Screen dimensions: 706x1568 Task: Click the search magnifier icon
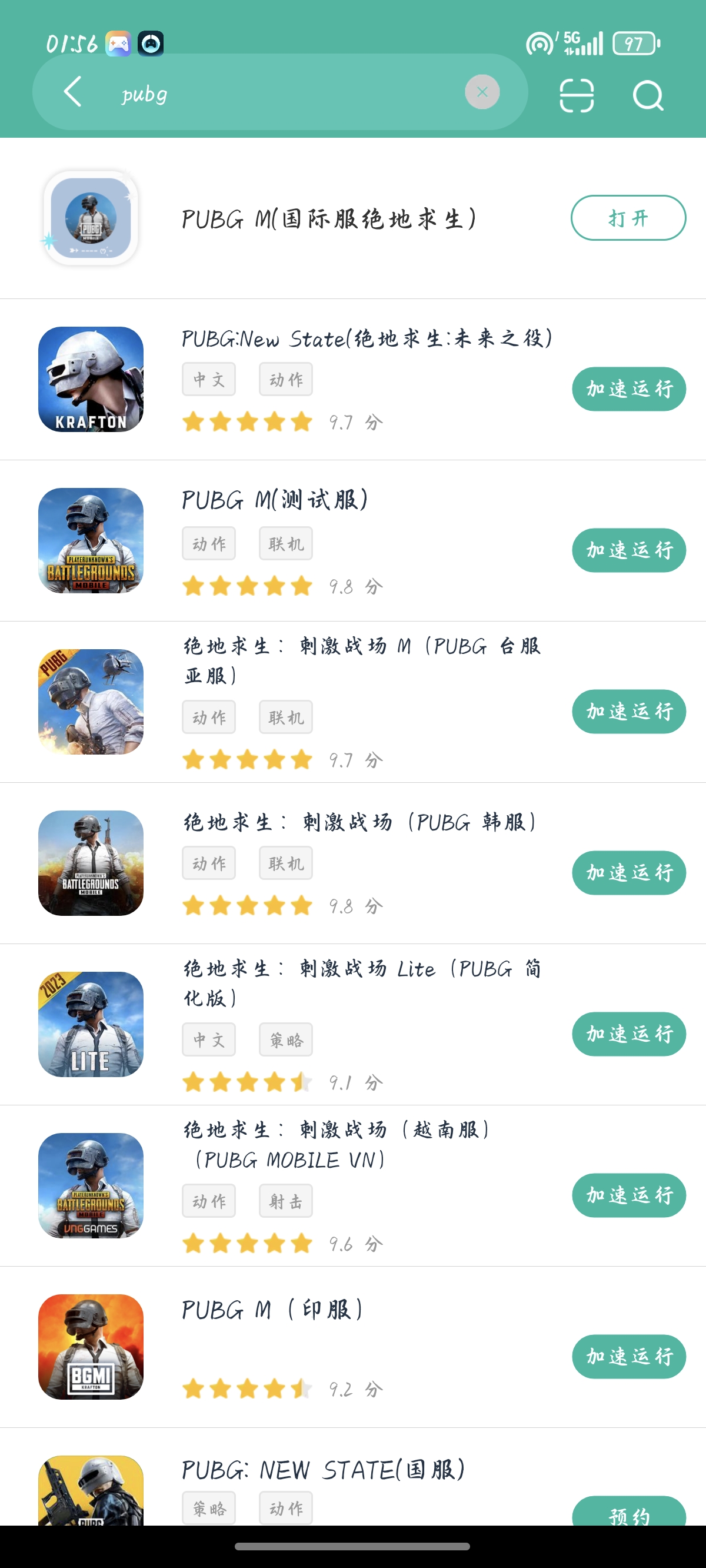647,95
